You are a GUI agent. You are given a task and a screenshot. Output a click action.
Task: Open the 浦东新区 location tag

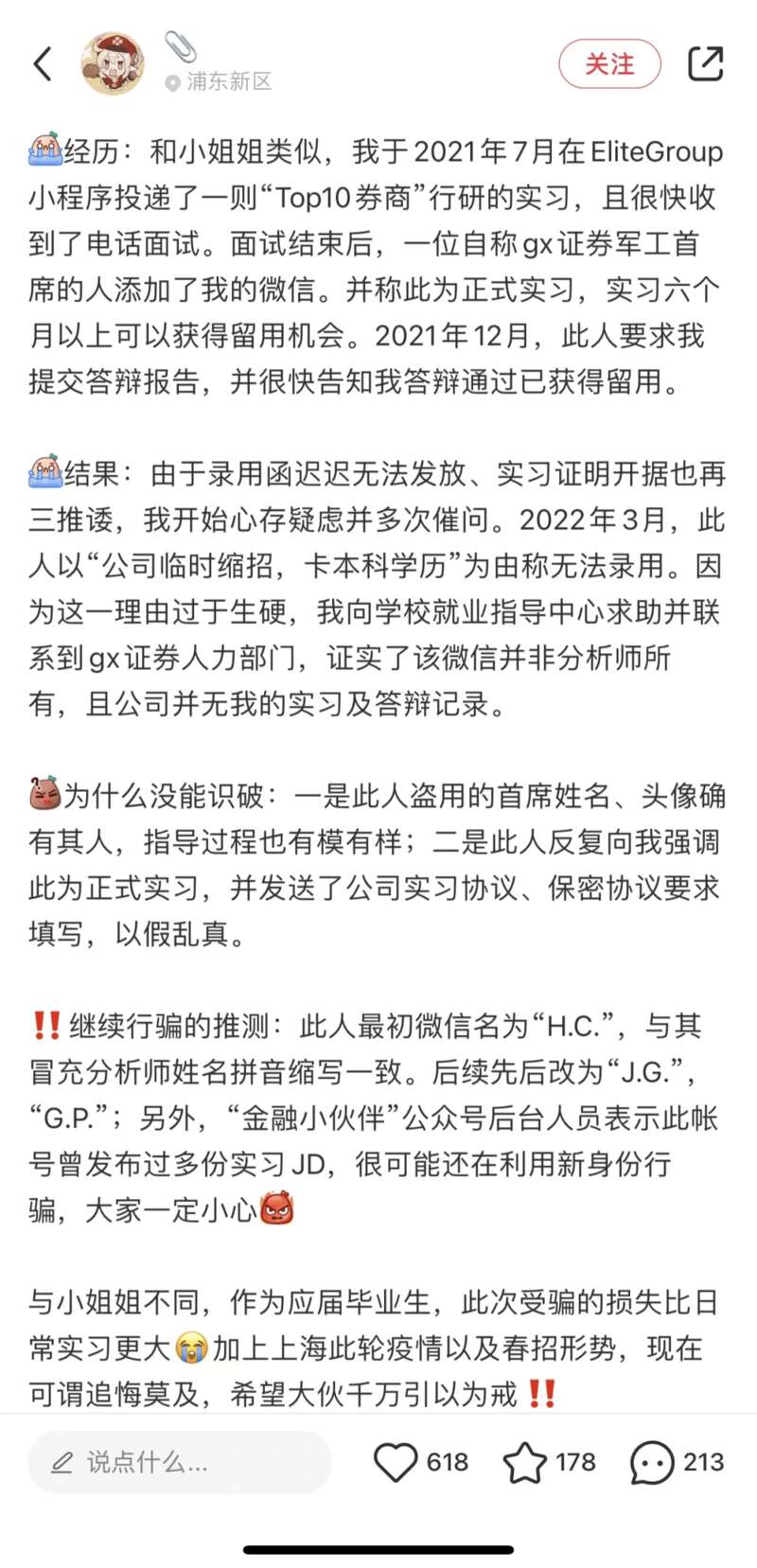219,82
